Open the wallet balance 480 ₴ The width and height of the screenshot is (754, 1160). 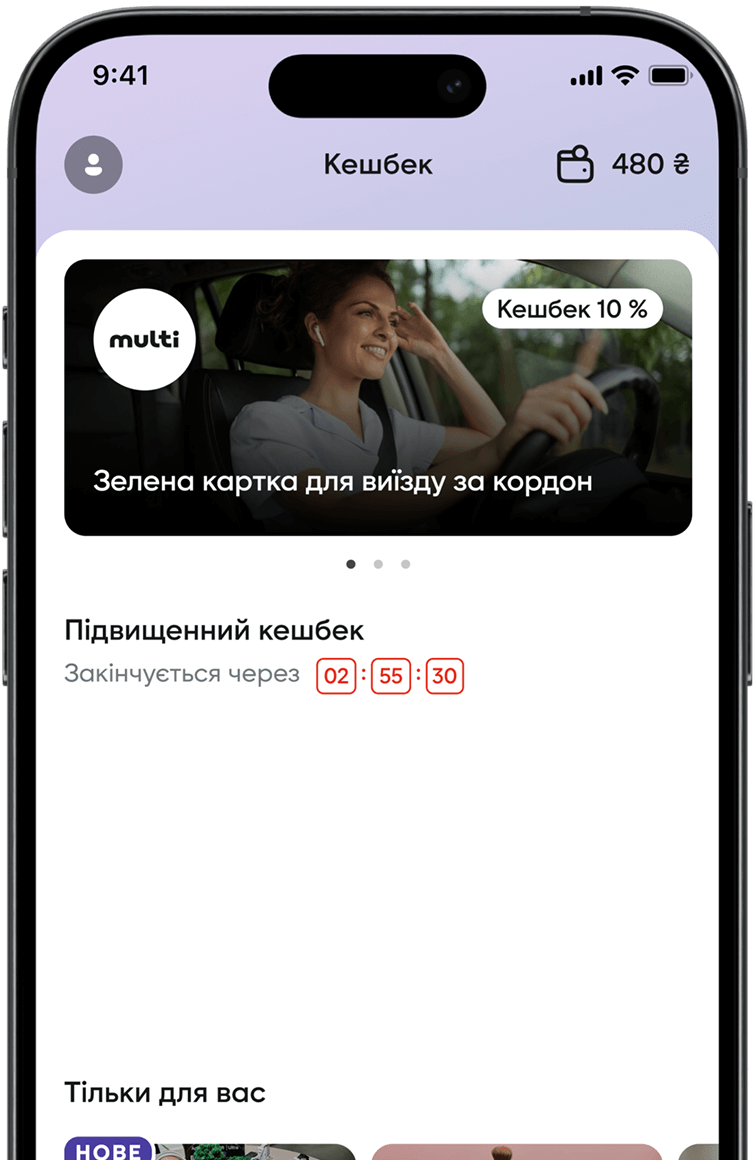[x=622, y=165]
